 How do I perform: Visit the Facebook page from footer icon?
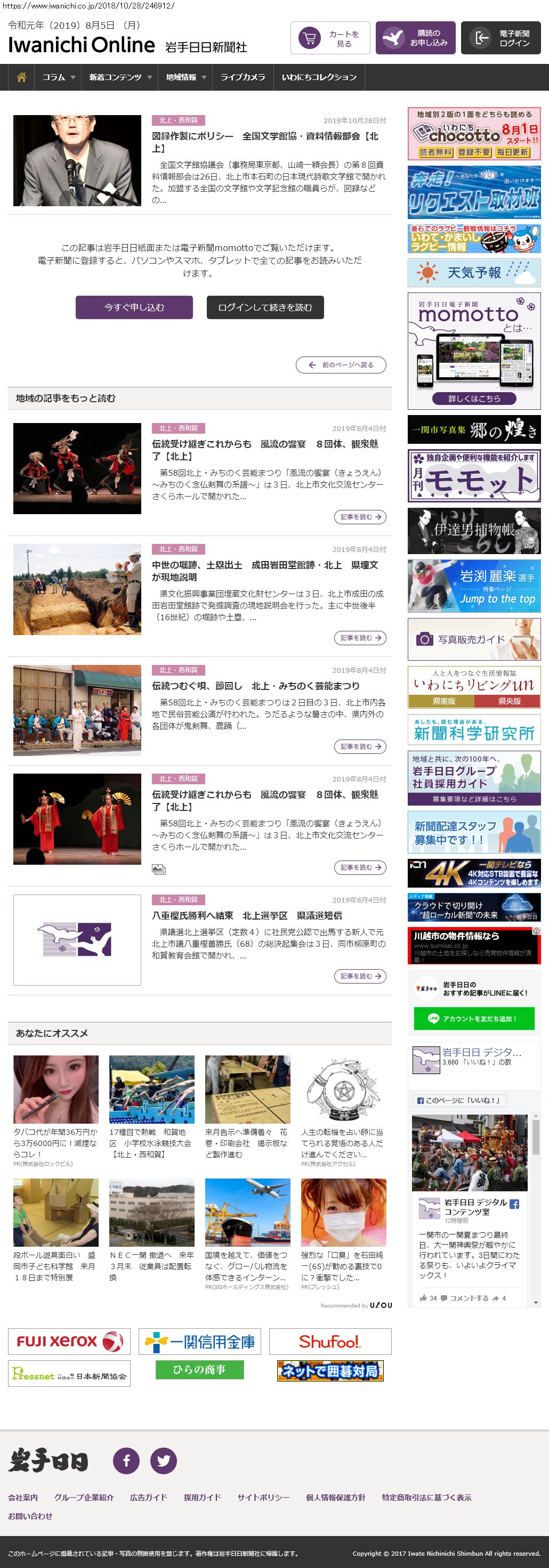(127, 1460)
